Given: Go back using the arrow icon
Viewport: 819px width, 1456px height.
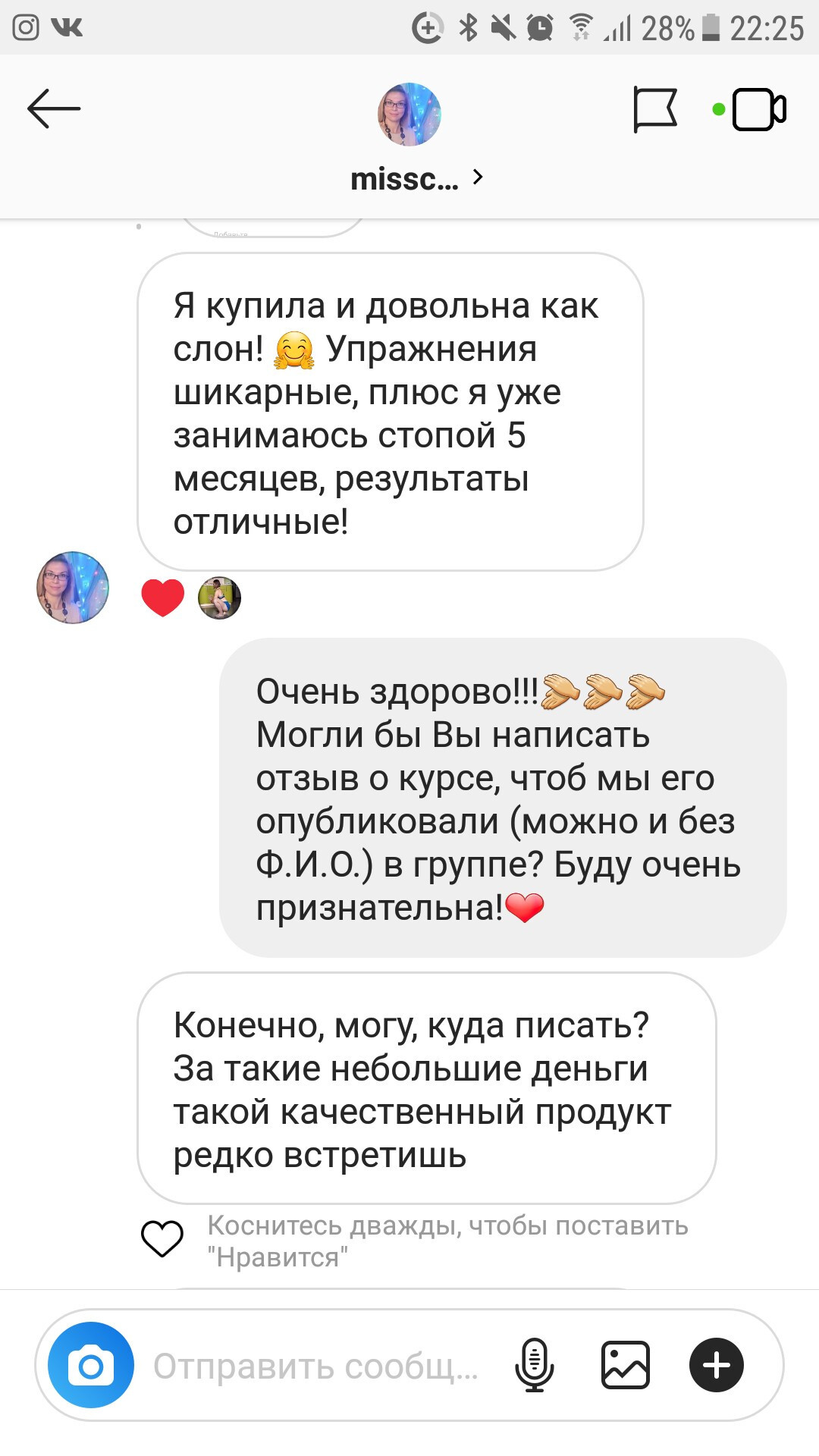Looking at the screenshot, I should [x=53, y=109].
